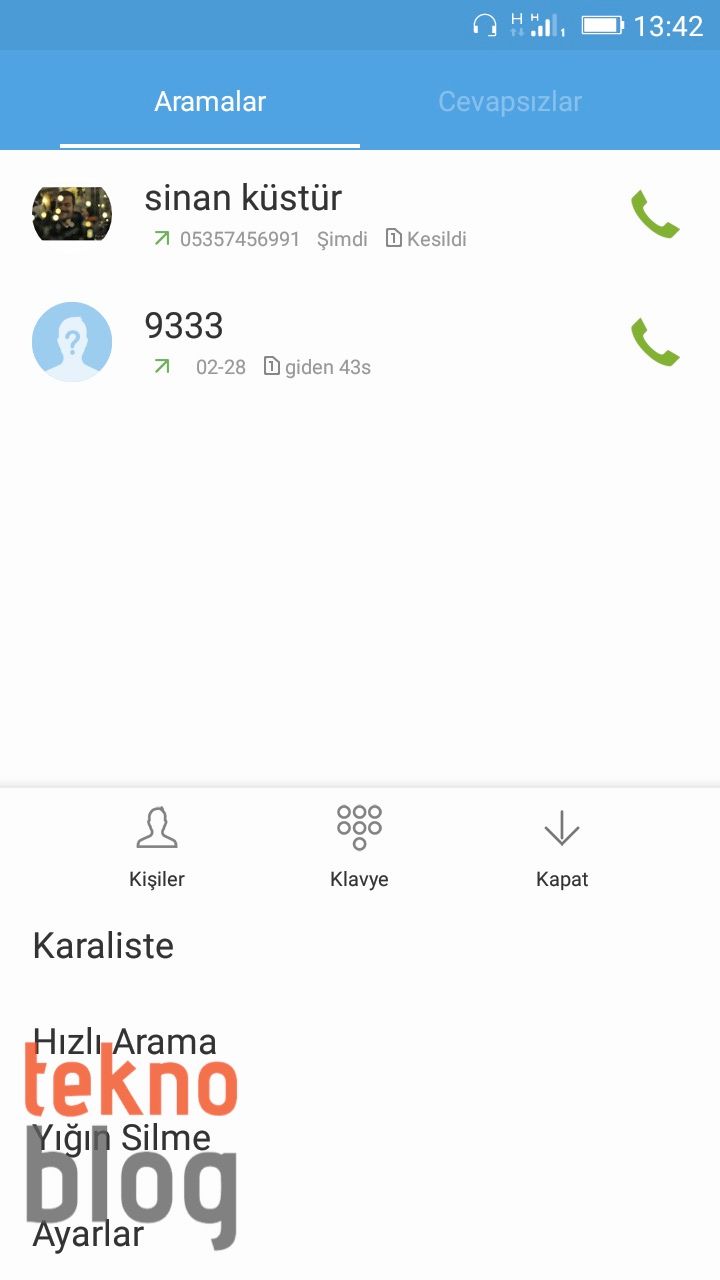Open the Karaliste option
720x1280 pixels.
pos(104,946)
